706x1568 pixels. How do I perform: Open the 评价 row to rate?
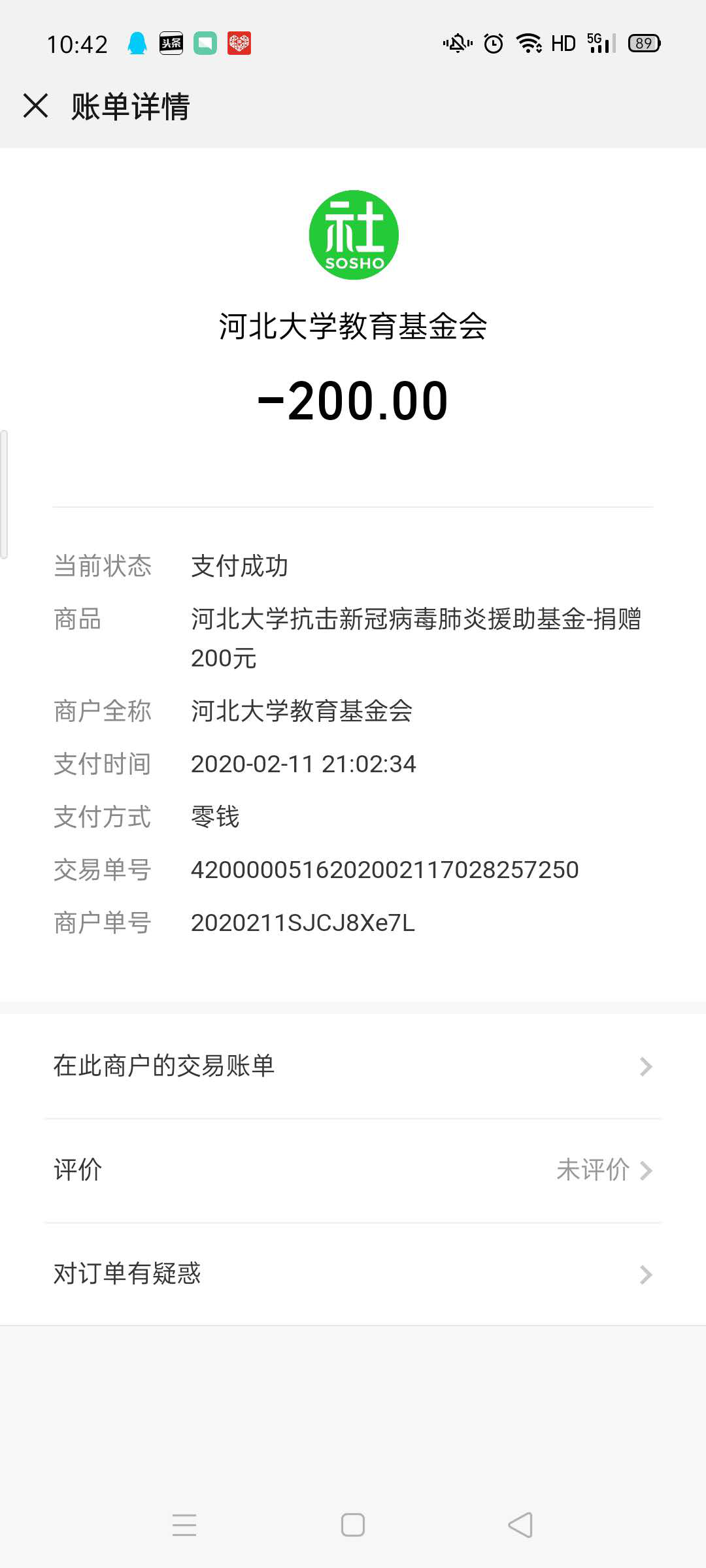(x=353, y=1170)
